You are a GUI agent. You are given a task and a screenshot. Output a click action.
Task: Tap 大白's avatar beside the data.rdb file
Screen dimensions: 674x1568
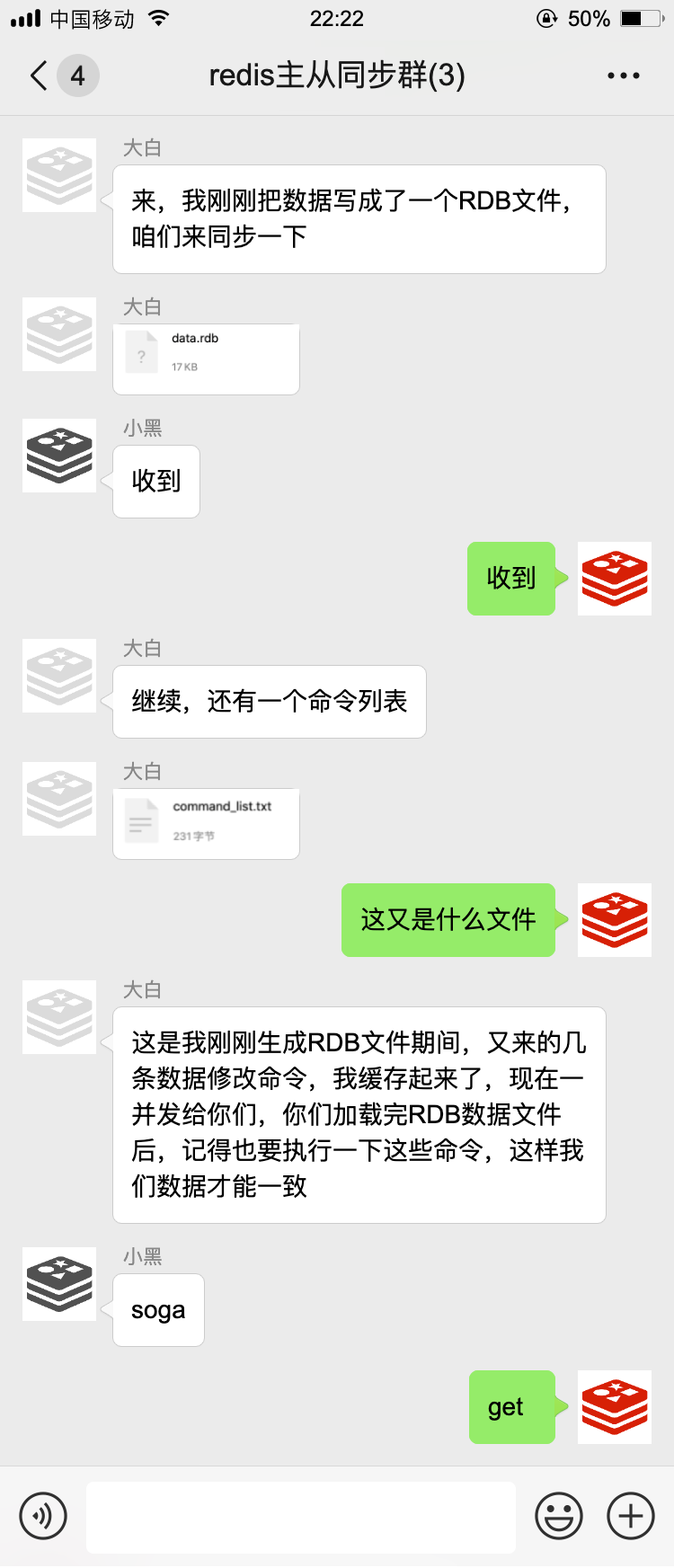59,334
